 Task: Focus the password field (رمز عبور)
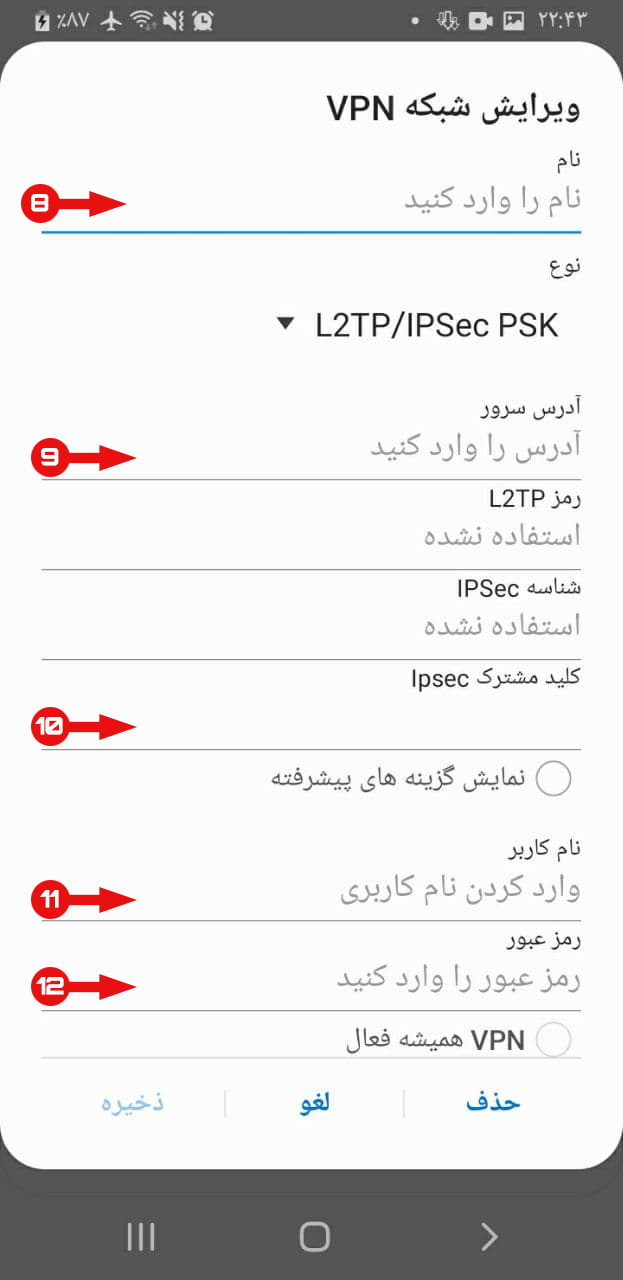point(311,981)
